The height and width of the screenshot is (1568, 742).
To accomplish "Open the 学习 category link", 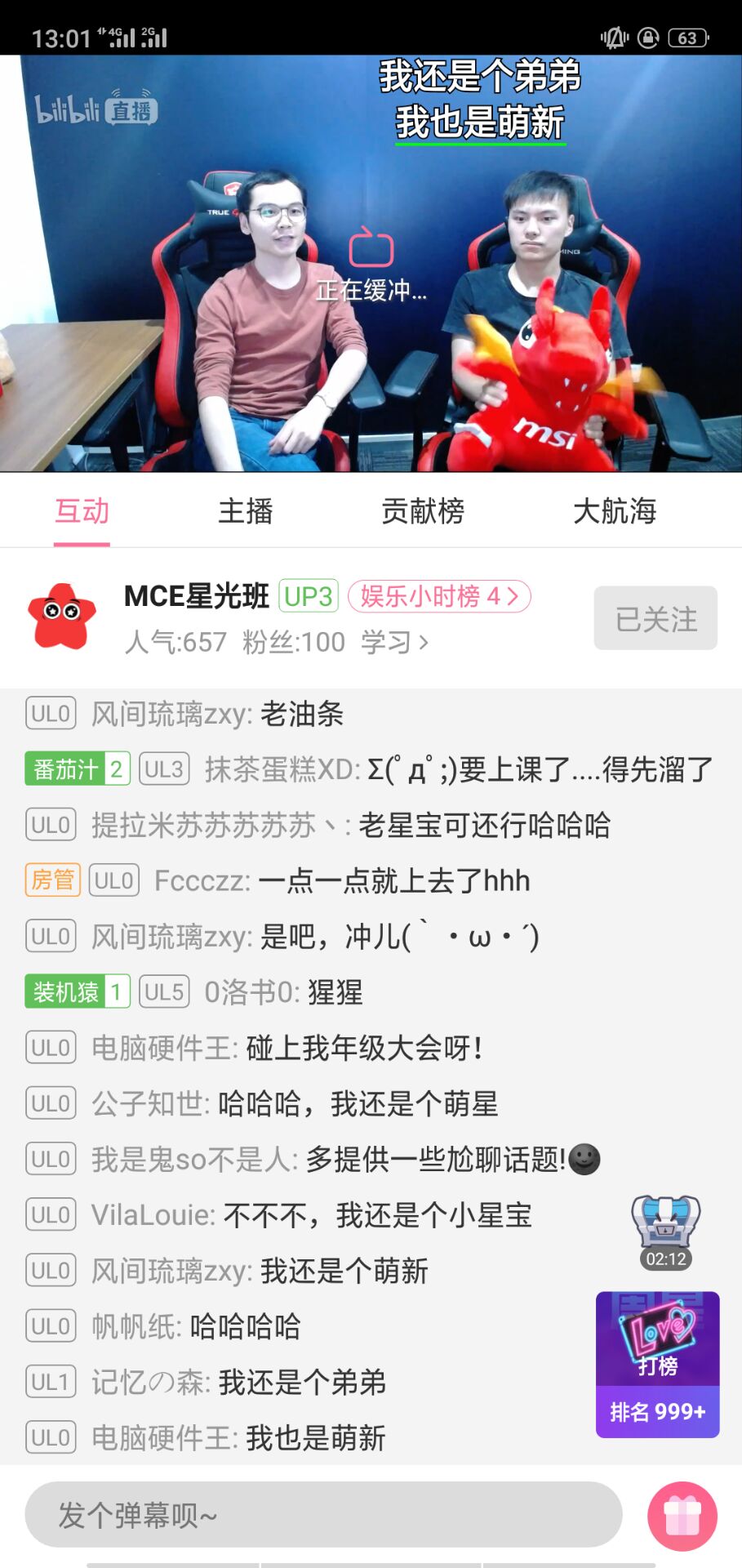I will [x=394, y=642].
